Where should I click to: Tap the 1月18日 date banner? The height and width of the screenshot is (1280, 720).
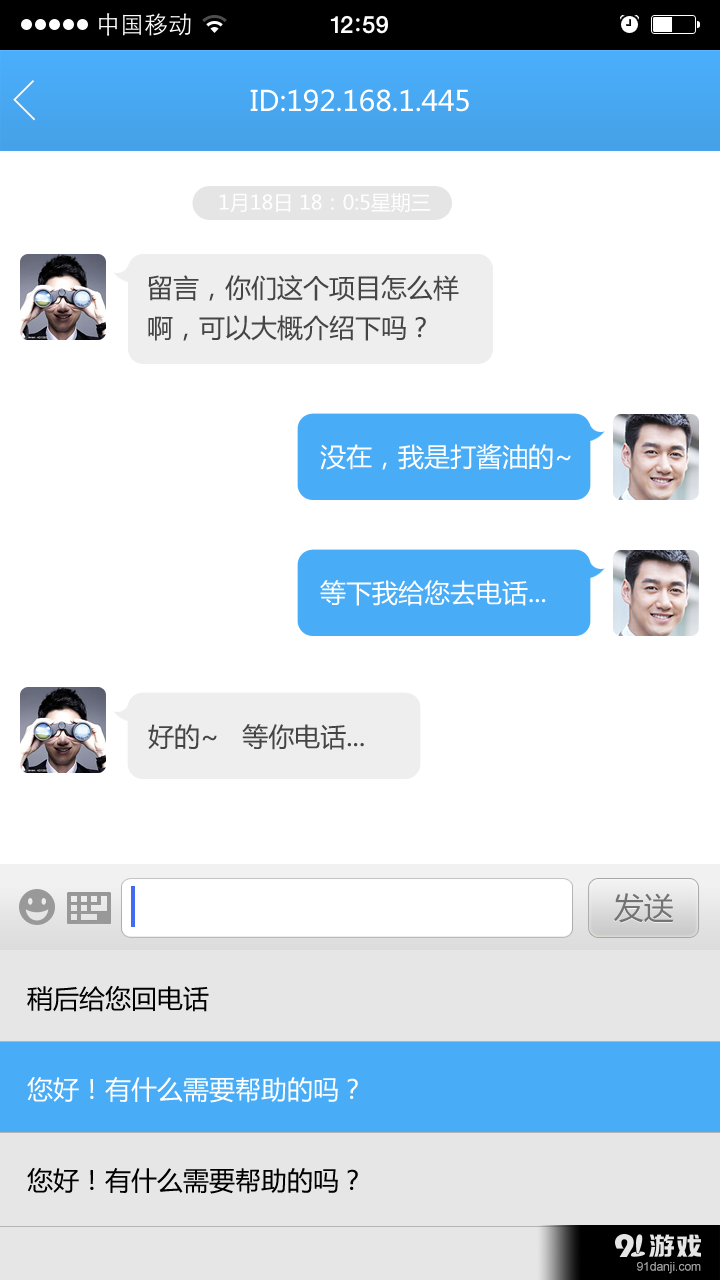320,202
